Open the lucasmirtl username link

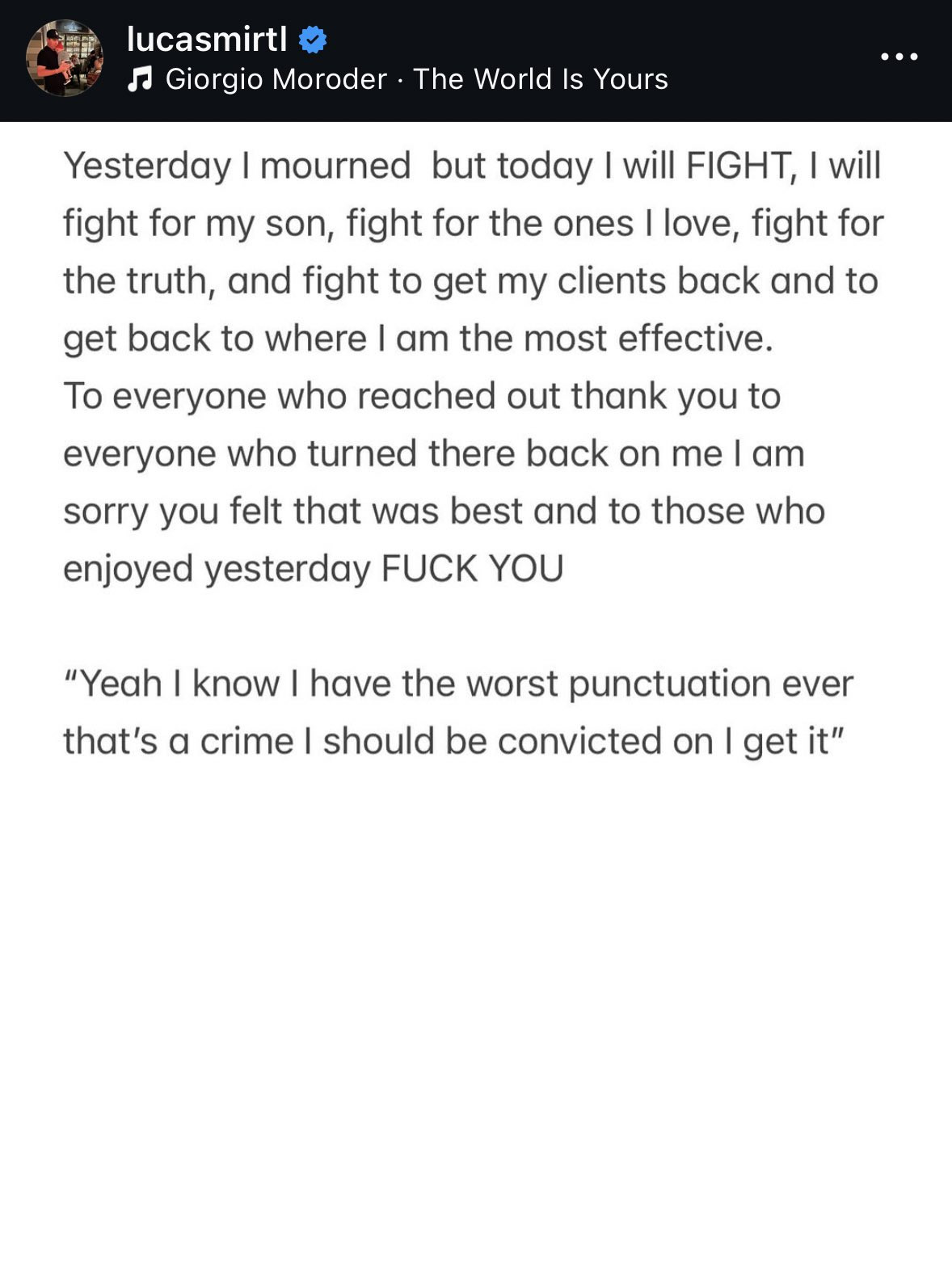pyautogui.click(x=207, y=38)
